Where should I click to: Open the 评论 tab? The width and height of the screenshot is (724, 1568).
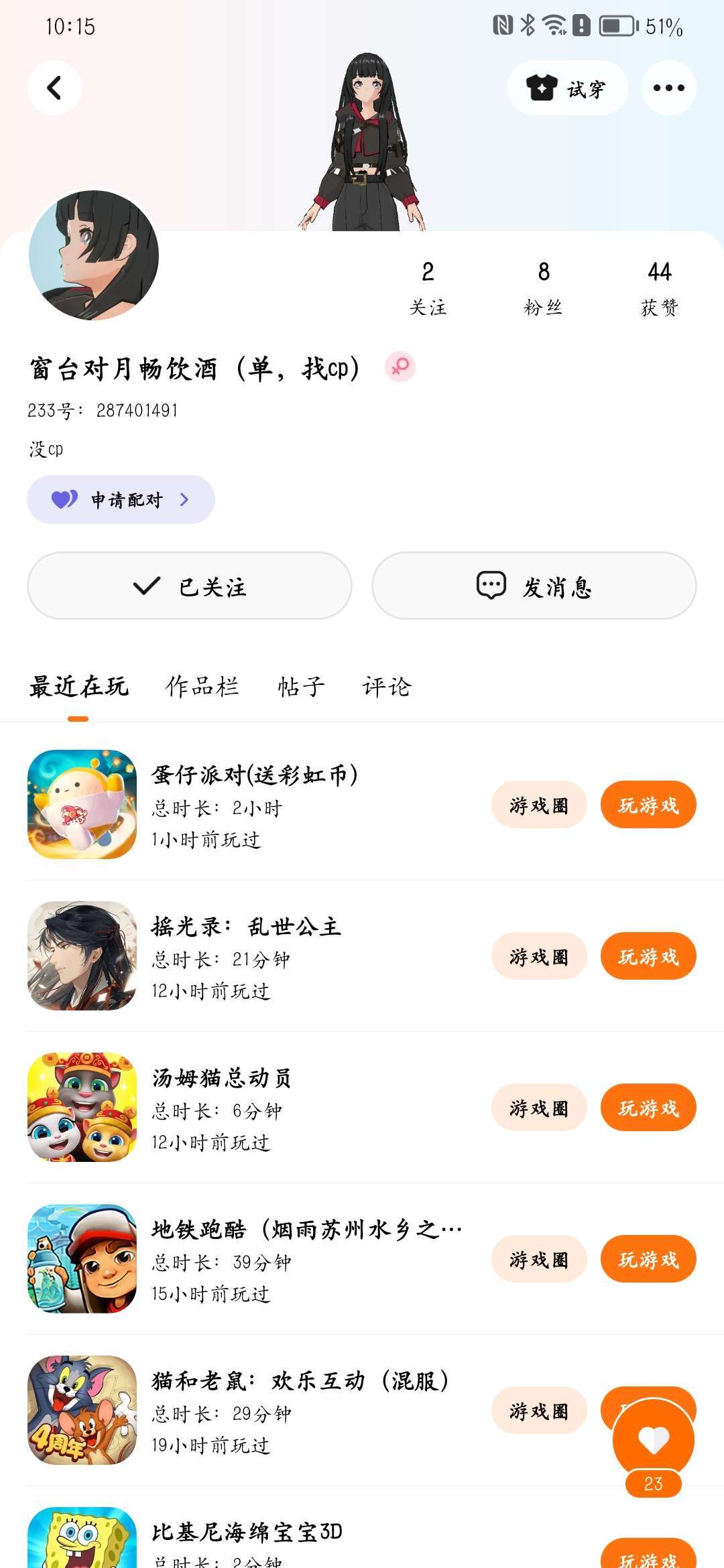[x=387, y=687]
